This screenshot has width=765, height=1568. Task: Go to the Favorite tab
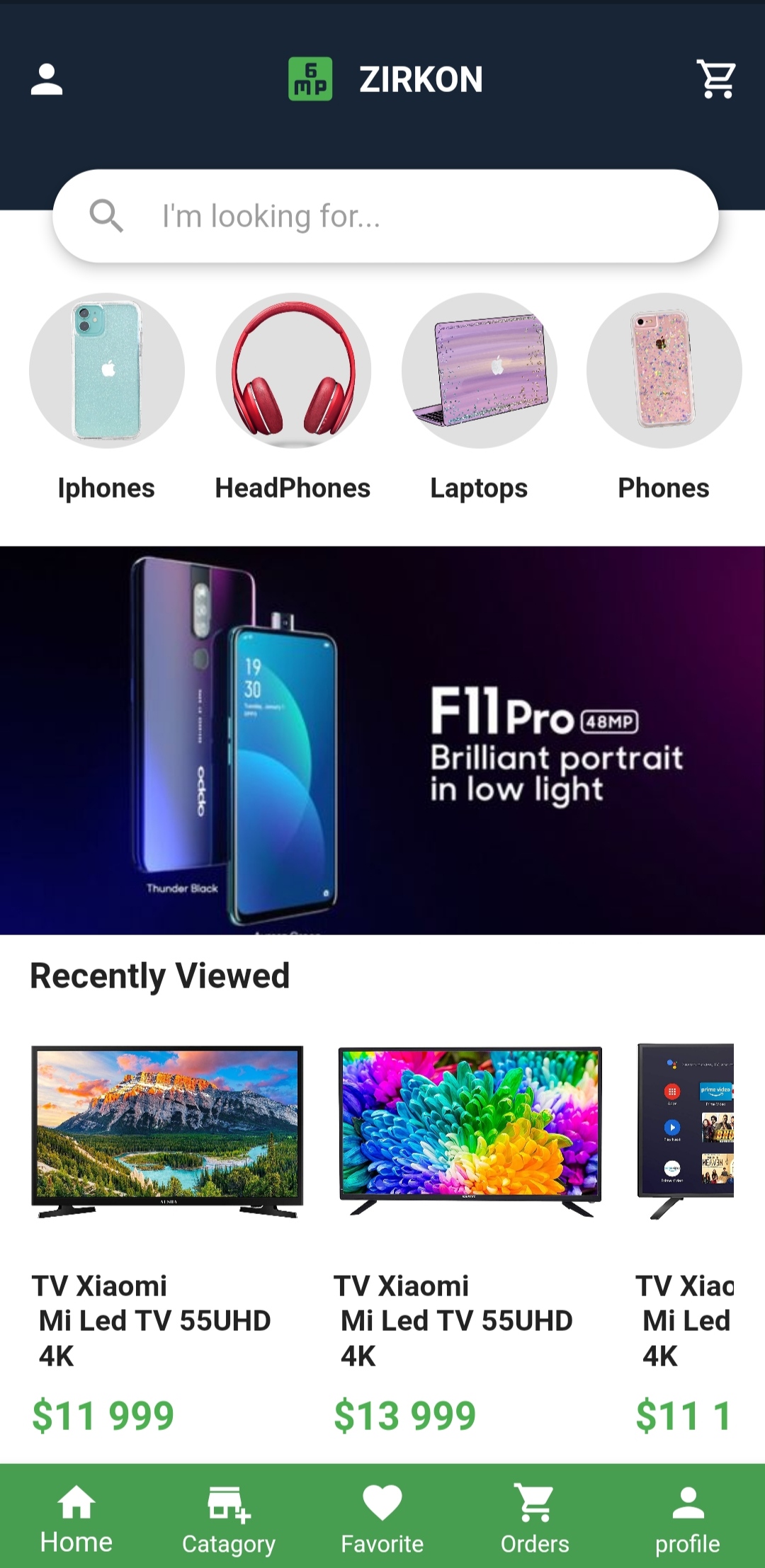tap(382, 1518)
